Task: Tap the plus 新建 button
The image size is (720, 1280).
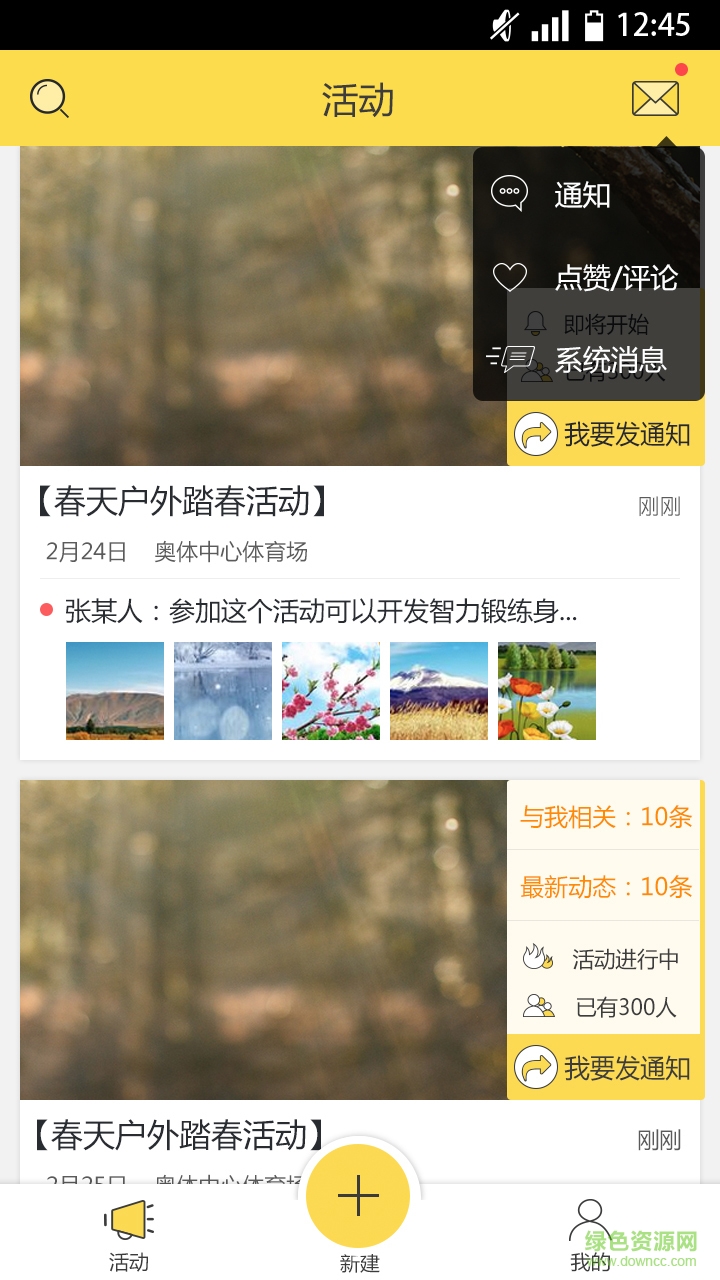Action: tap(359, 1196)
